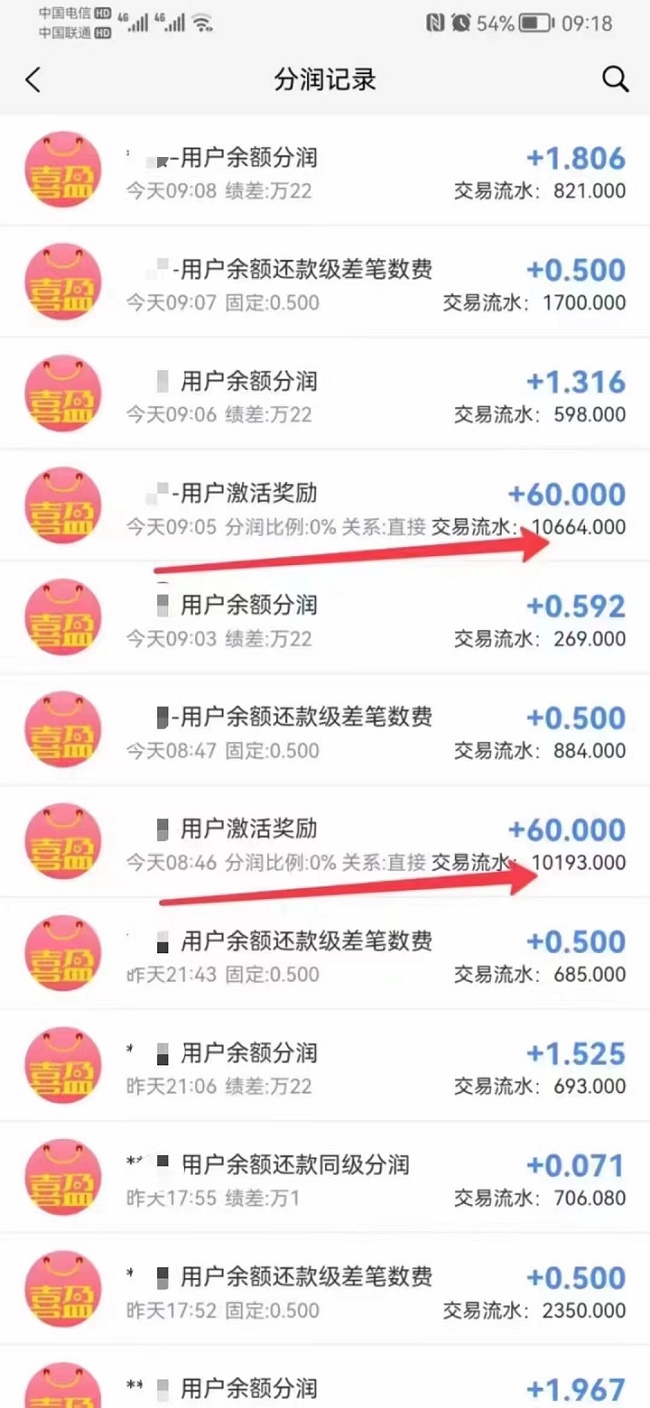Go back from the 分润记录 page
Image resolution: width=650 pixels, height=1408 pixels.
point(33,80)
